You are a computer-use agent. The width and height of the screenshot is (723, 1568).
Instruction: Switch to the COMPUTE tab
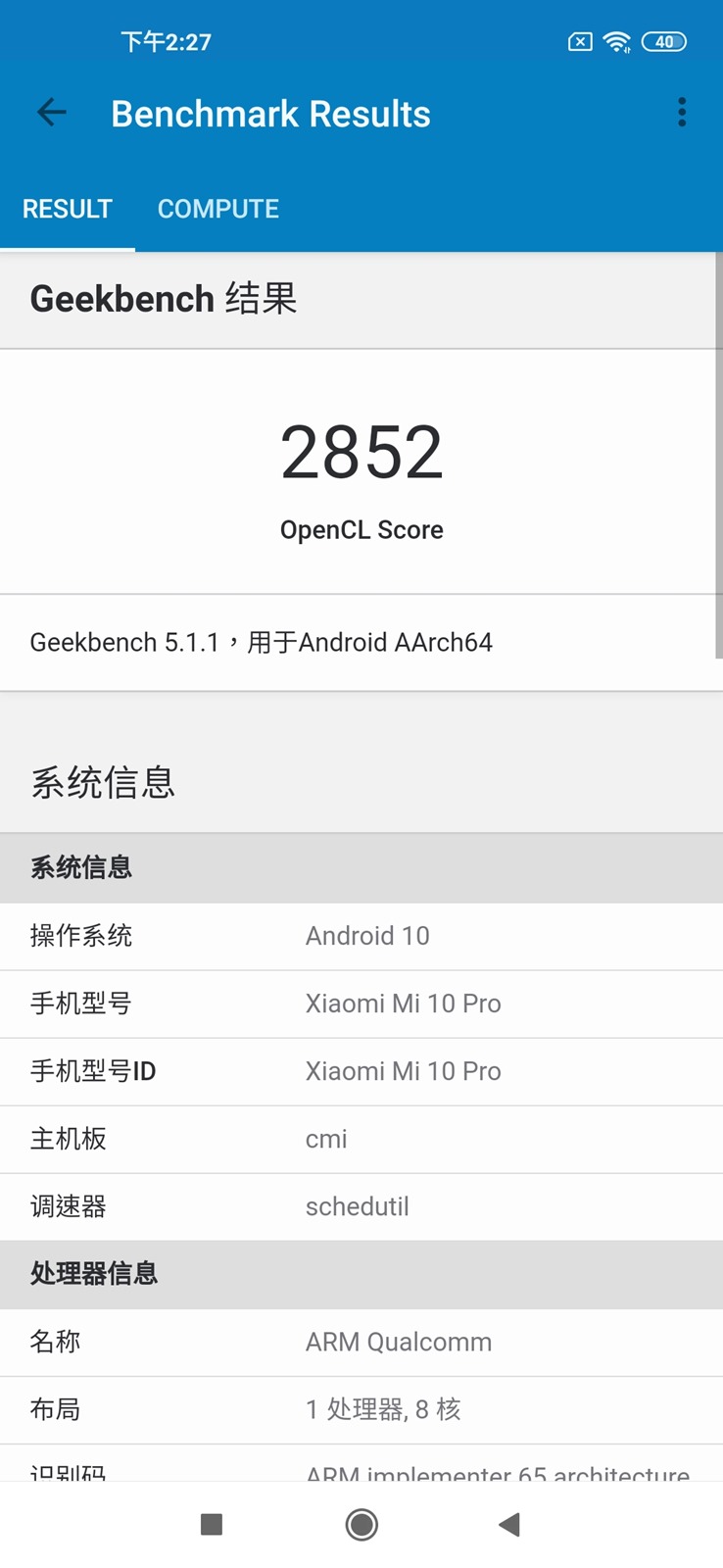click(217, 209)
